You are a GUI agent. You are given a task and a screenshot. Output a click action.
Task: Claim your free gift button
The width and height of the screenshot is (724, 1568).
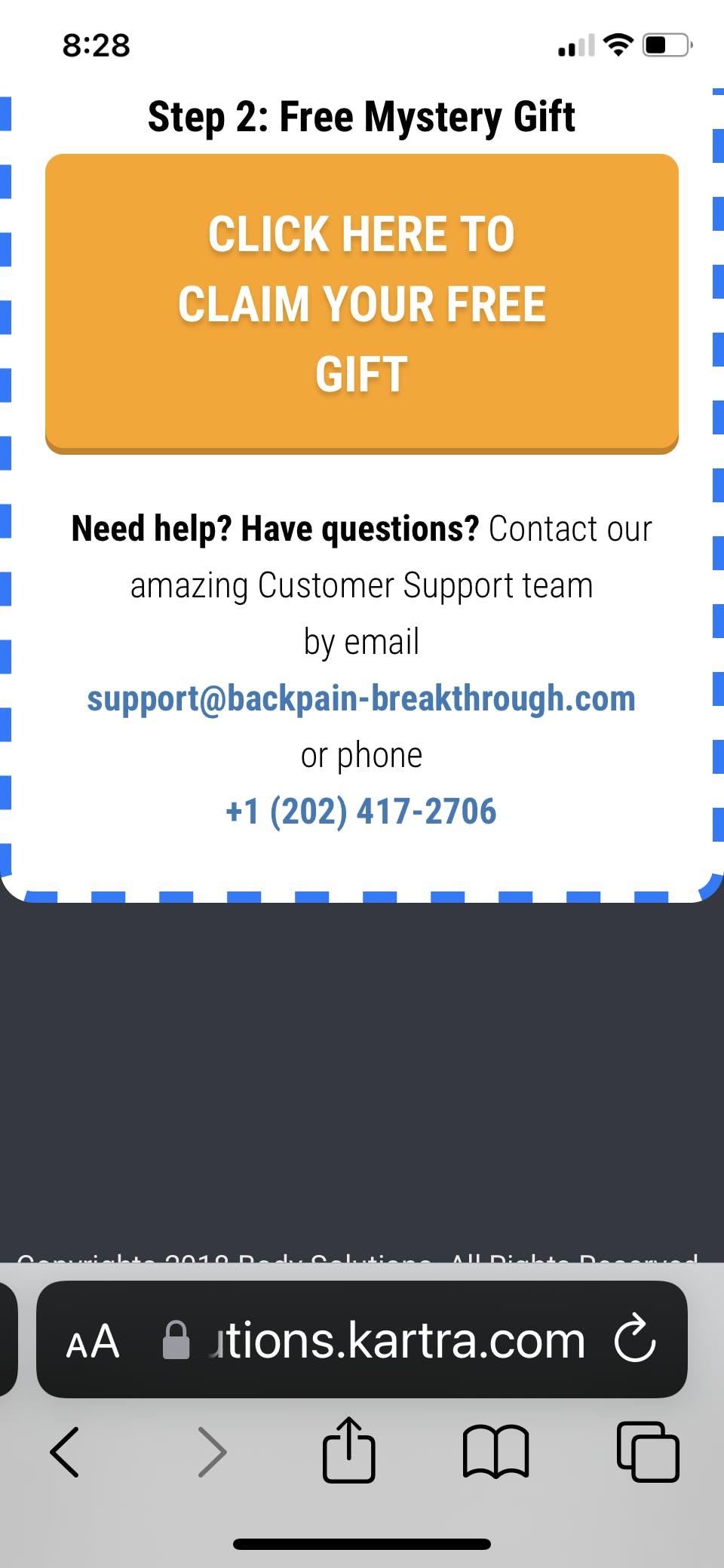(x=362, y=303)
